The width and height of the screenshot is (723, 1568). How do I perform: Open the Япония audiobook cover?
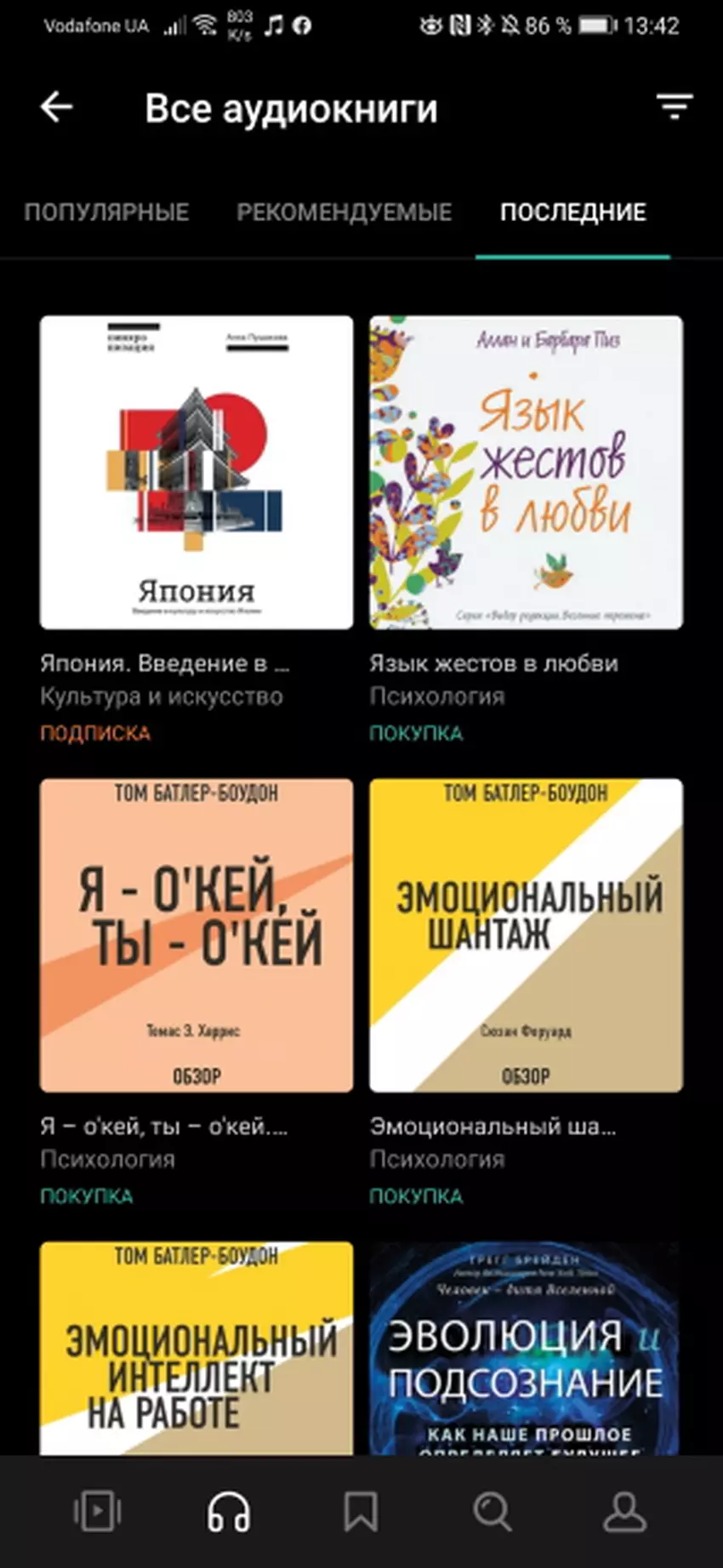click(196, 472)
